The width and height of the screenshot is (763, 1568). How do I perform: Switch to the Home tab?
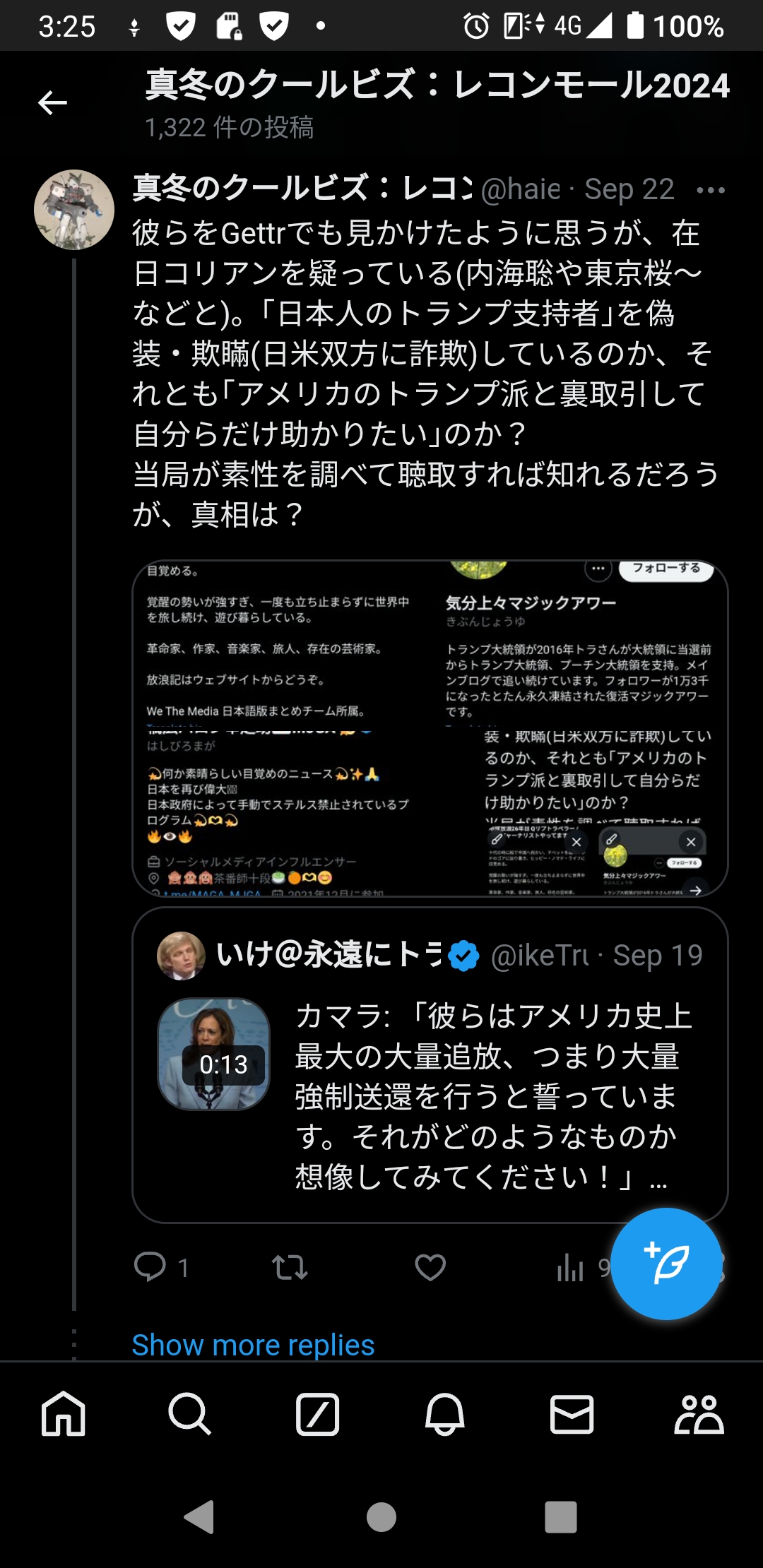[64, 1415]
